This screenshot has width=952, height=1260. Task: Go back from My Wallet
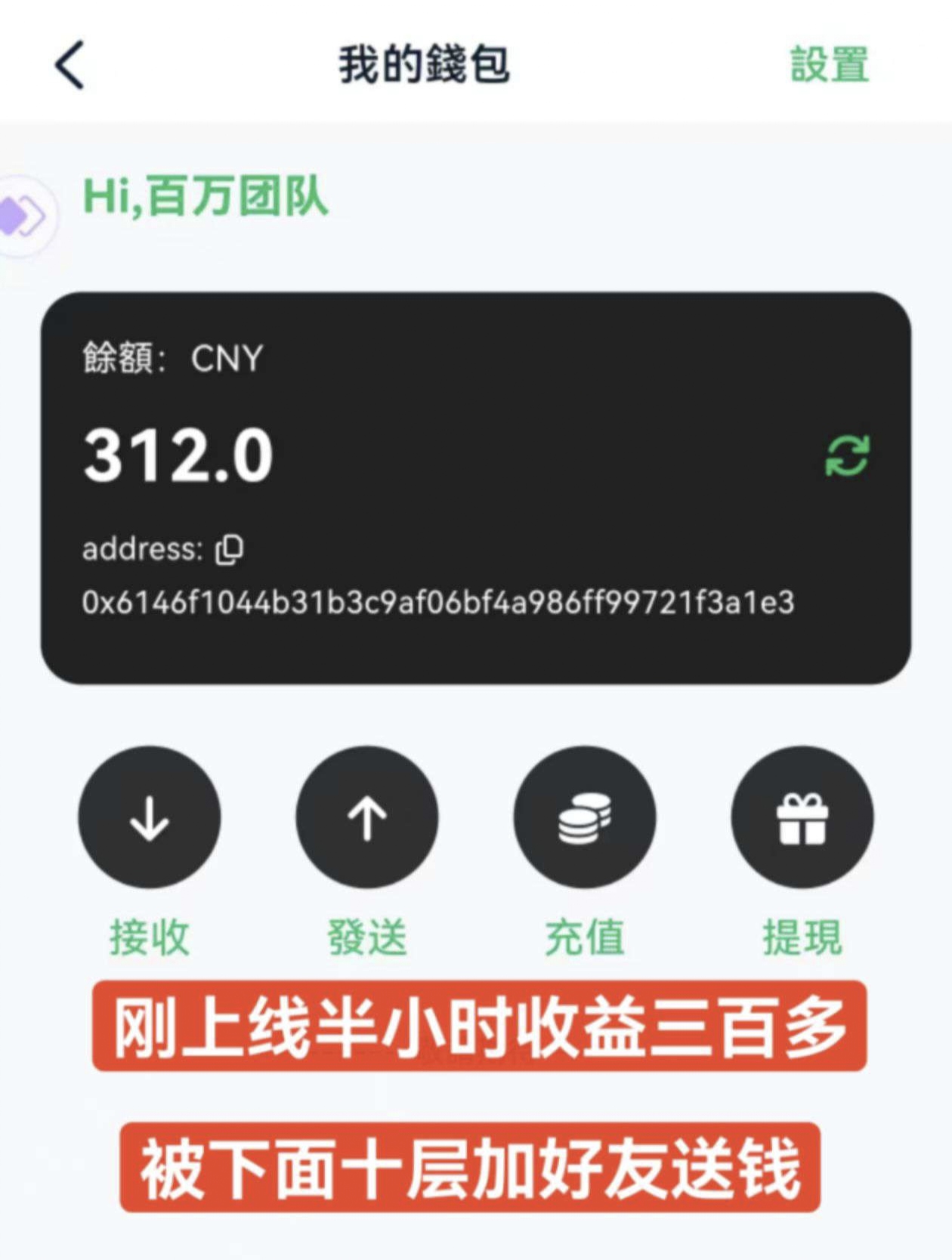(70, 65)
